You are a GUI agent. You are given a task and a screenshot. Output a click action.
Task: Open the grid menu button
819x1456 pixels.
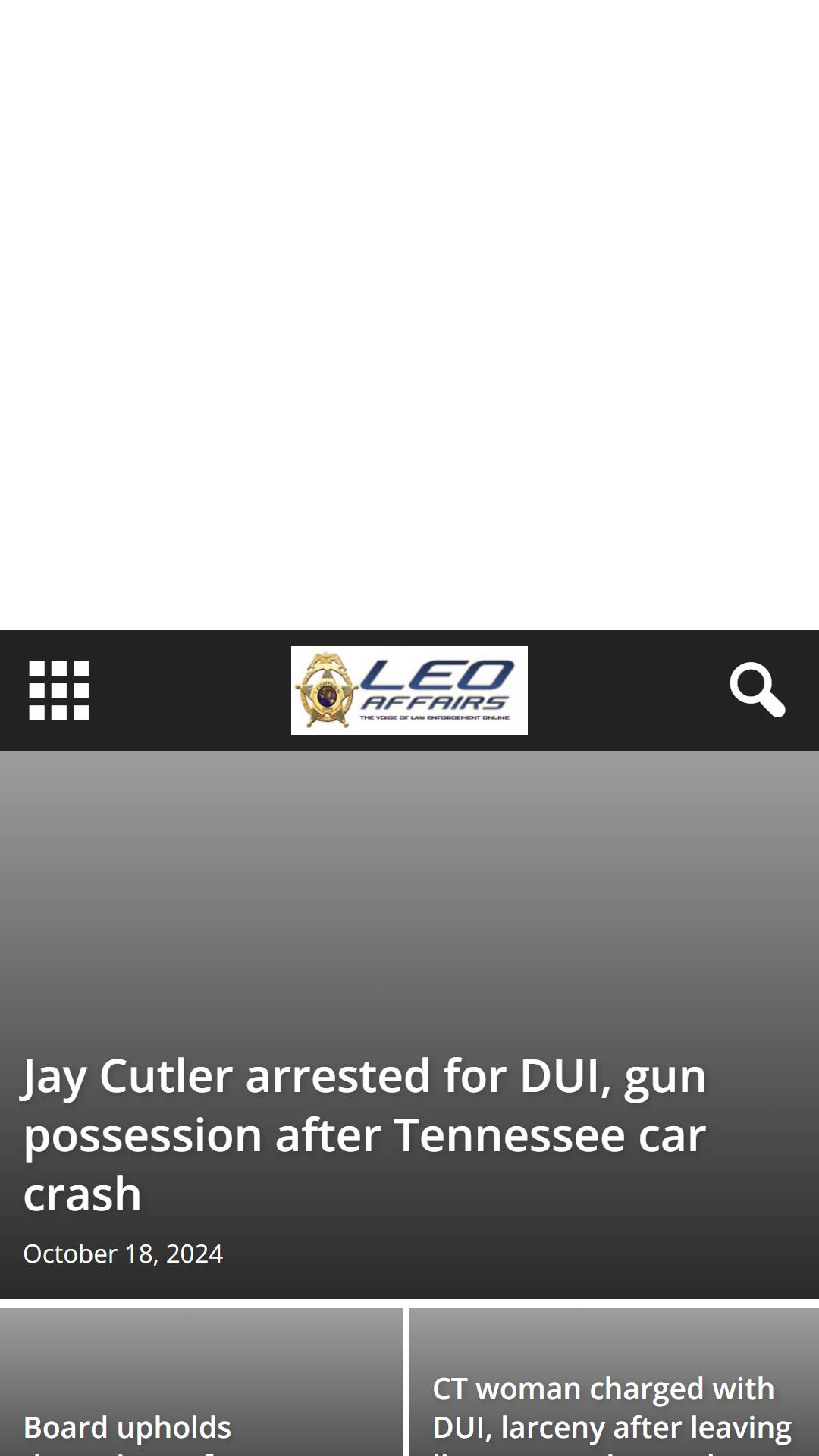(59, 690)
